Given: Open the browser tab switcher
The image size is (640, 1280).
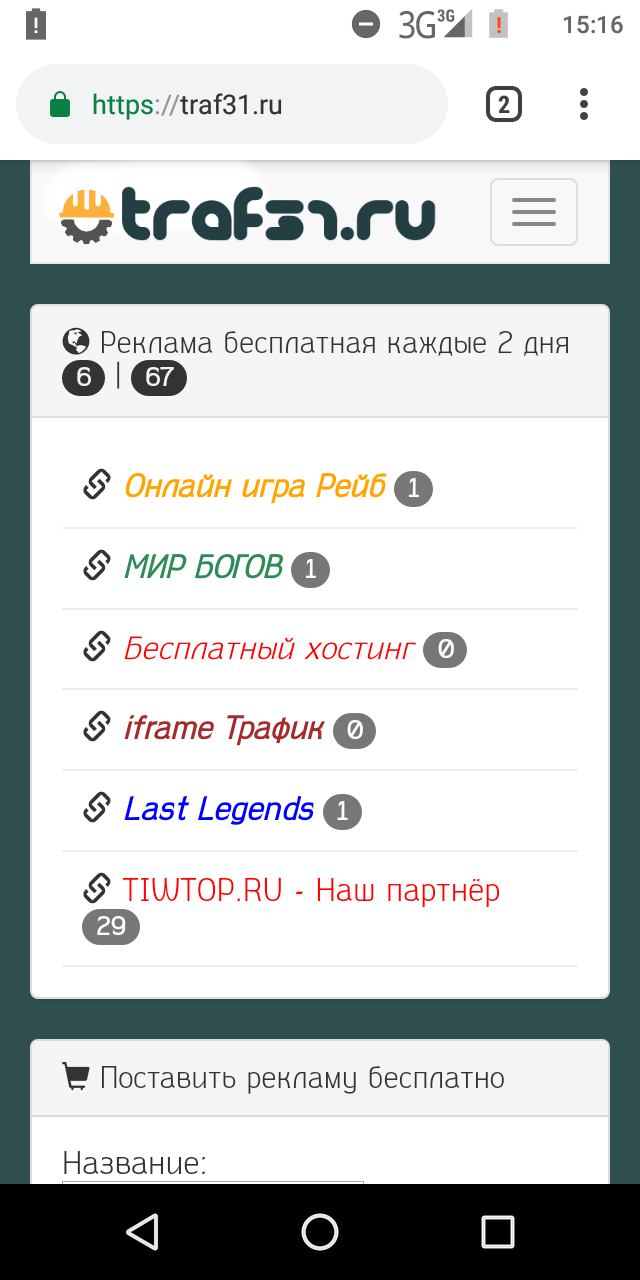Looking at the screenshot, I should pyautogui.click(x=503, y=104).
